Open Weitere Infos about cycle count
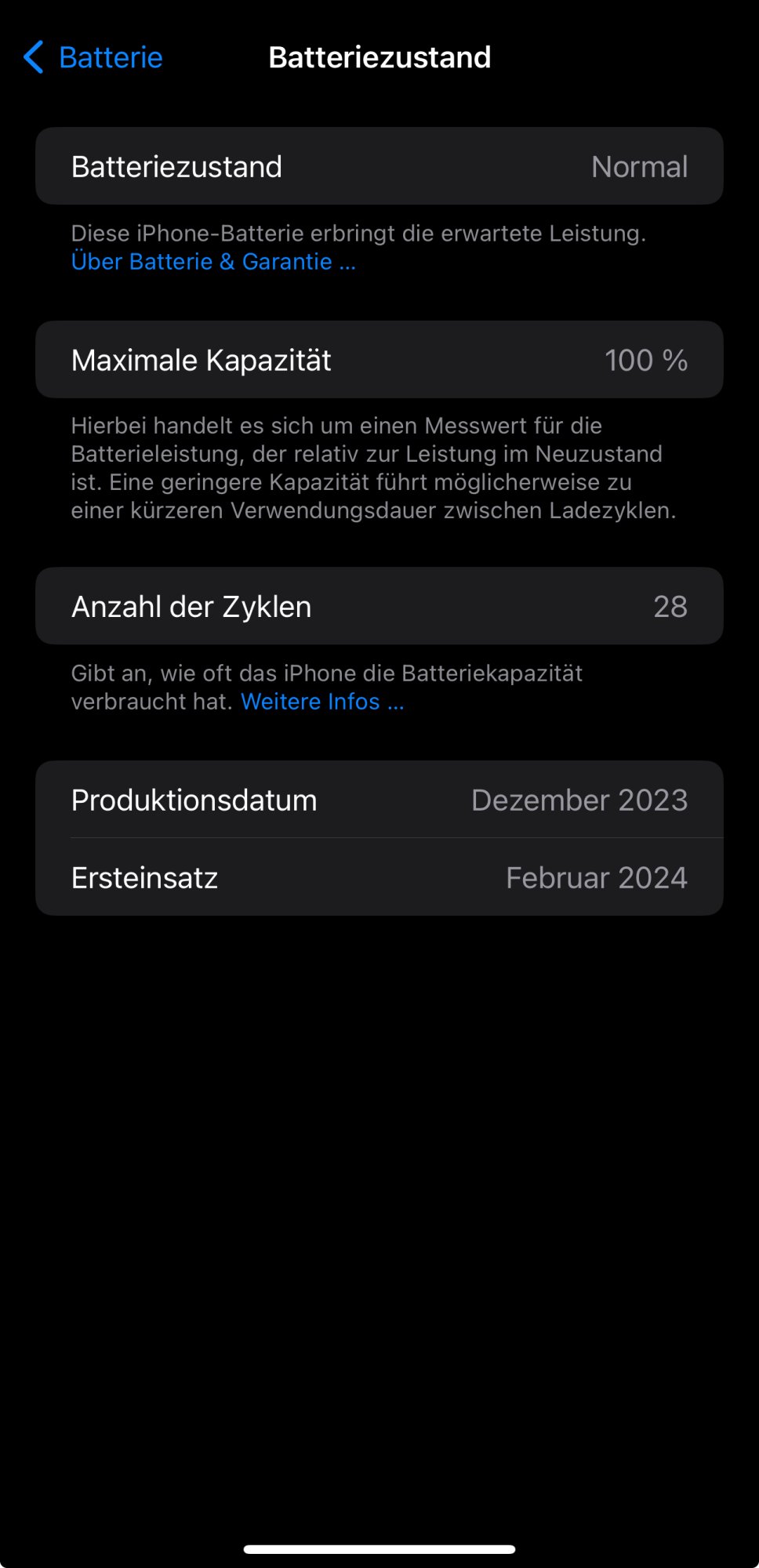This screenshot has width=759, height=1568. 321,702
